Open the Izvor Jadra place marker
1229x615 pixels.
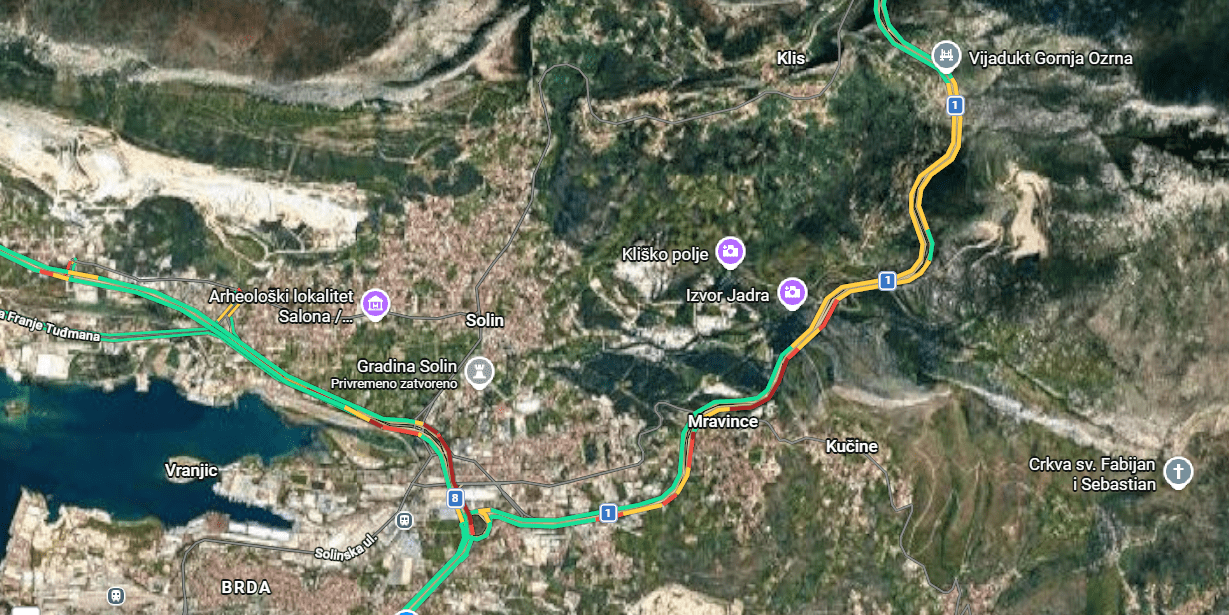pyautogui.click(x=792, y=292)
